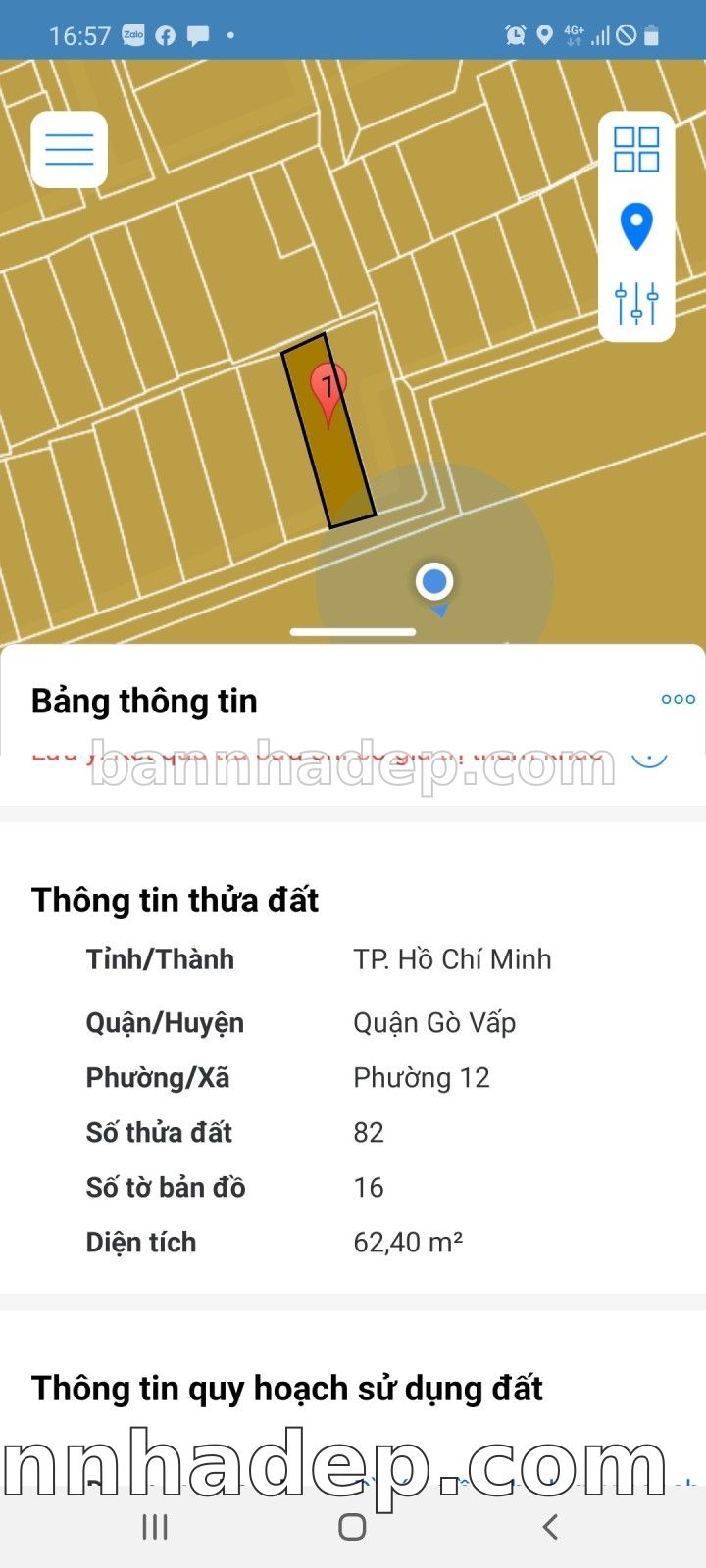Open the hamburger drawer menu
The image size is (706, 1568).
pyautogui.click(x=69, y=150)
